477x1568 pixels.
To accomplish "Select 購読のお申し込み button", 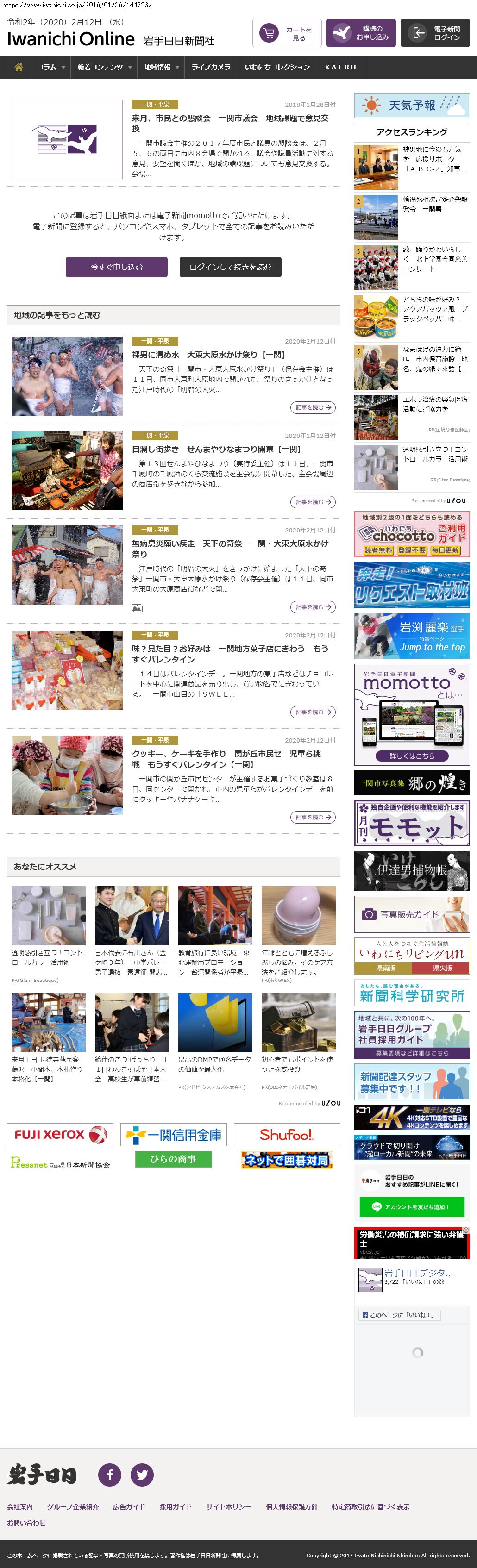I will click(x=361, y=33).
